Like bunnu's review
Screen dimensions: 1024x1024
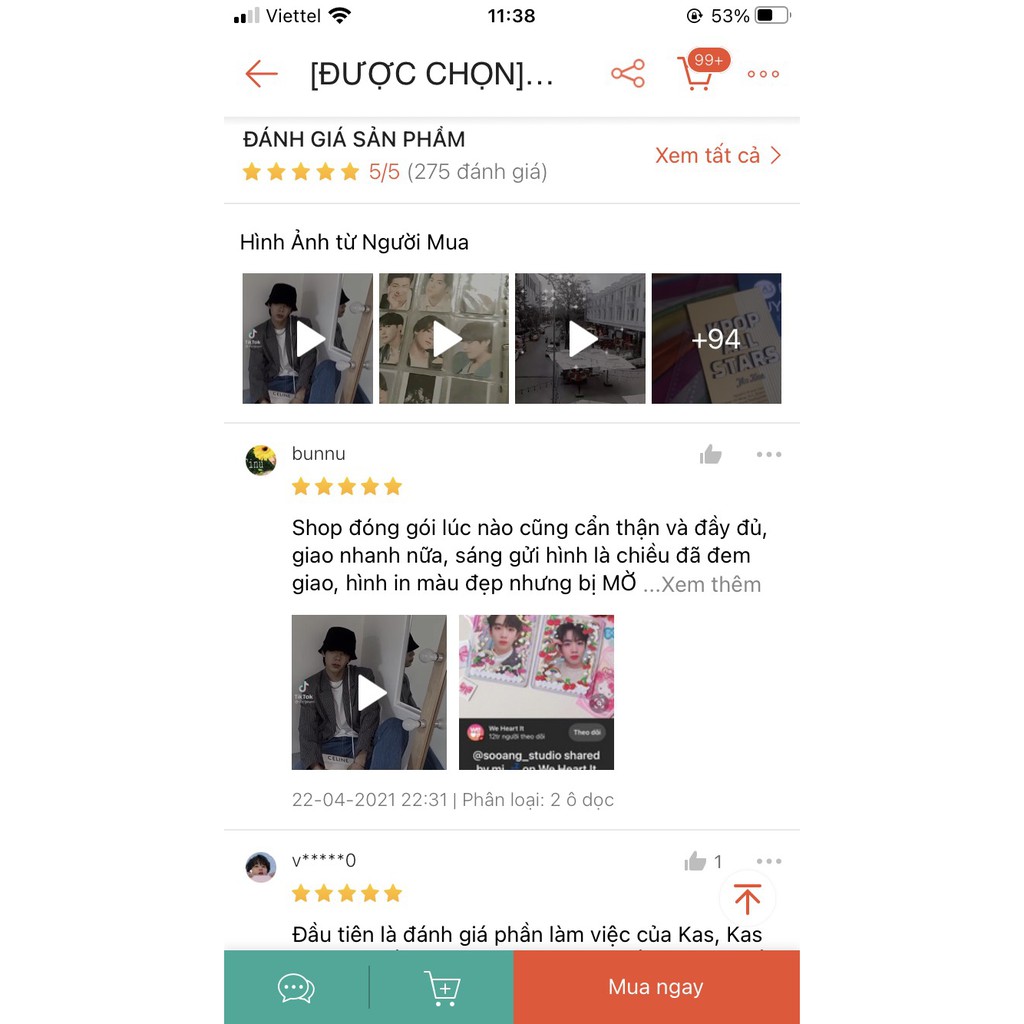(x=711, y=455)
